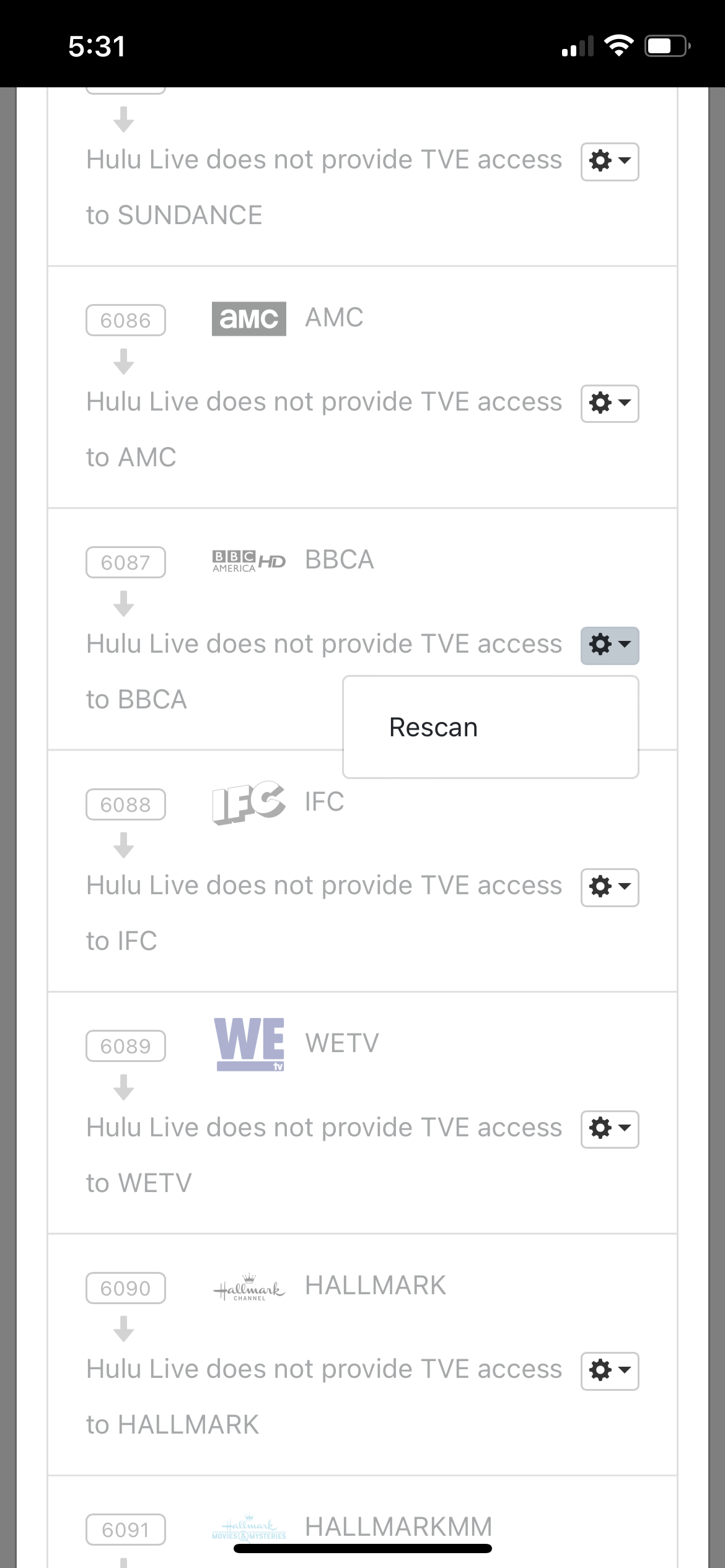Open the gear dropdown for WETV
Screen dimensions: 725x1568
tap(609, 1129)
